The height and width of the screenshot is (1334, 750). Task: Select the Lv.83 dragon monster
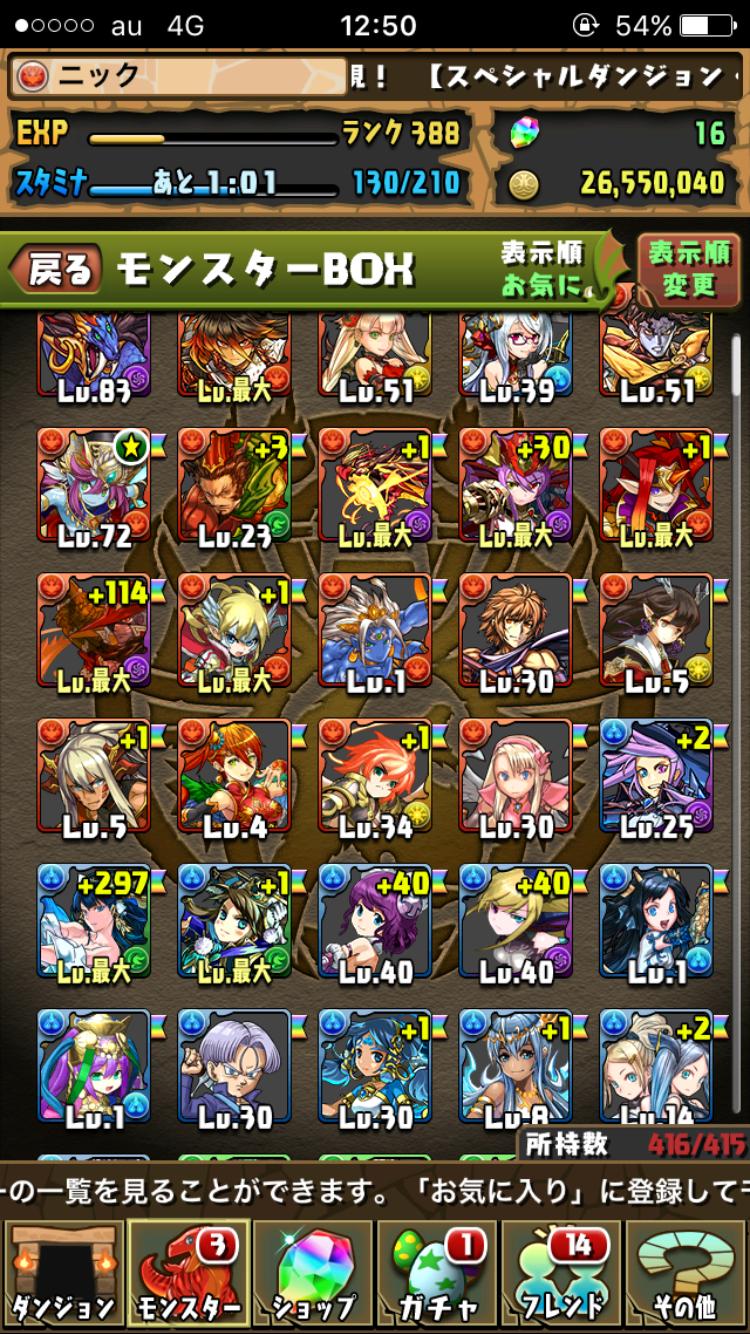[94, 357]
